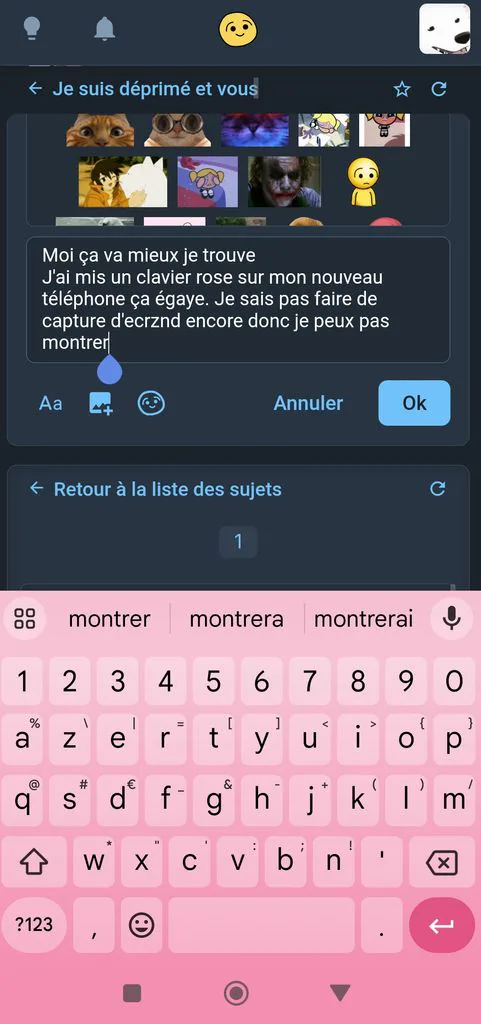Return to the list of topics
Viewport: 481px width, 1024px height.
pos(168,489)
